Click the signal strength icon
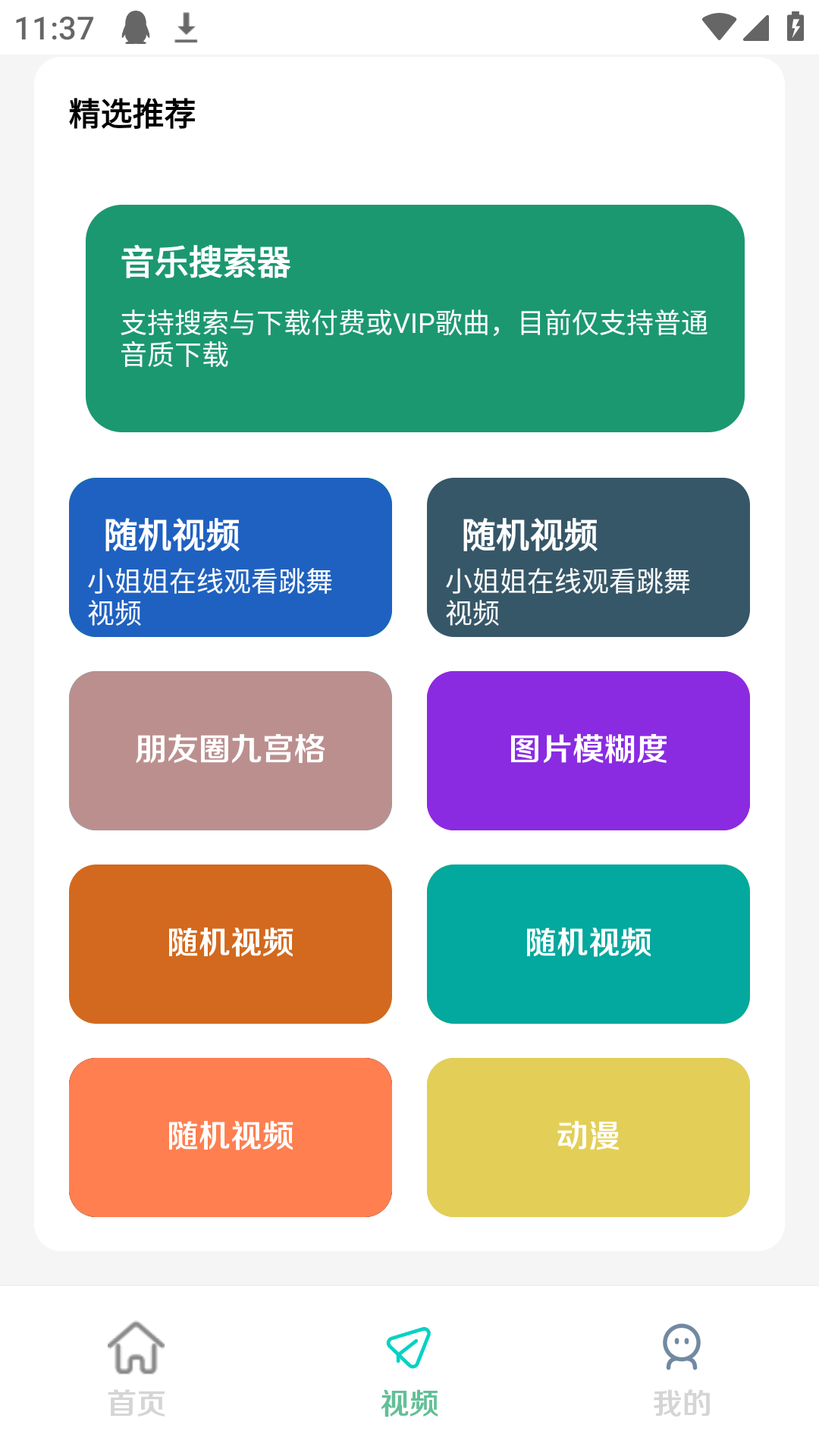Image resolution: width=819 pixels, height=1456 pixels. (x=758, y=29)
